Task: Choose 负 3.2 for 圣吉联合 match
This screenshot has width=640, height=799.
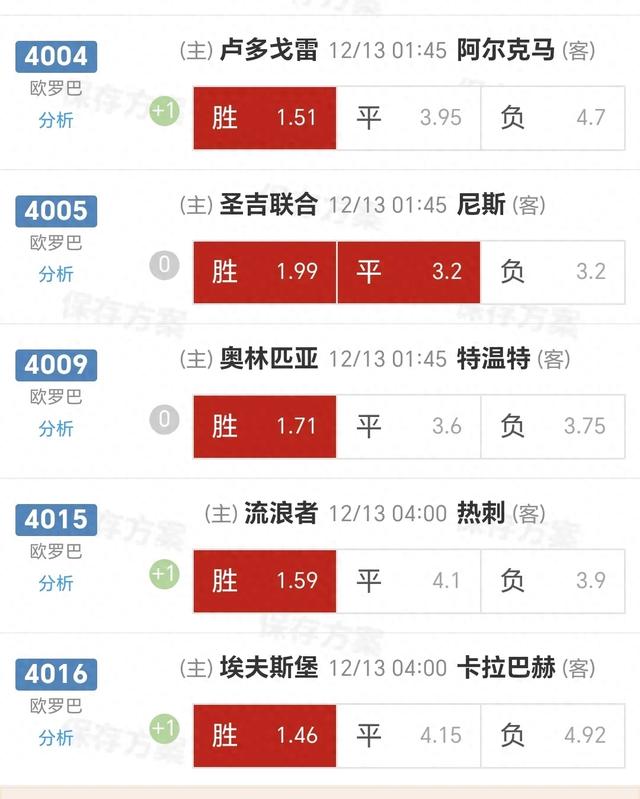Action: [553, 271]
